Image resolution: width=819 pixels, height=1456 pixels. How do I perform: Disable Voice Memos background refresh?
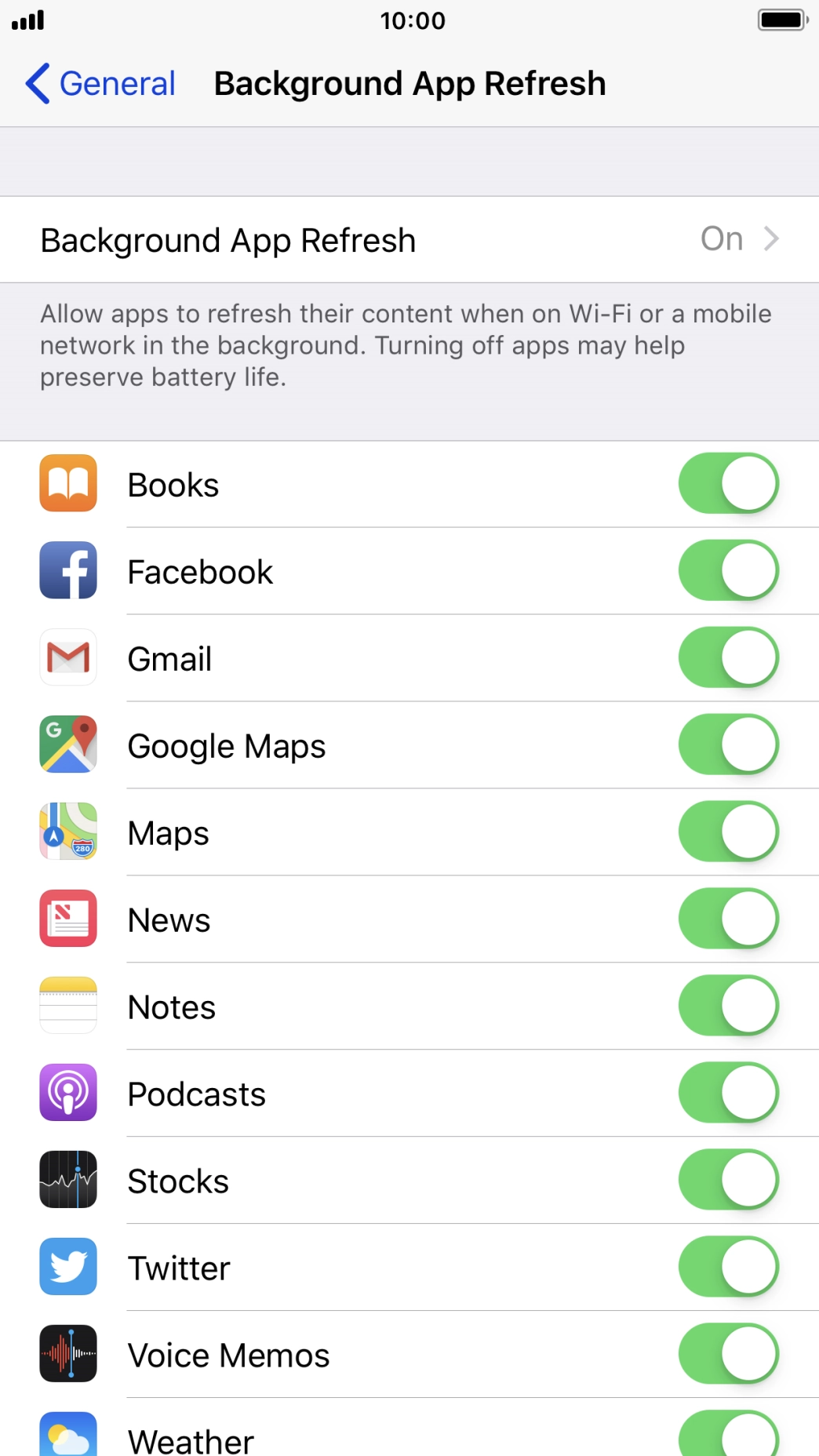click(728, 1355)
